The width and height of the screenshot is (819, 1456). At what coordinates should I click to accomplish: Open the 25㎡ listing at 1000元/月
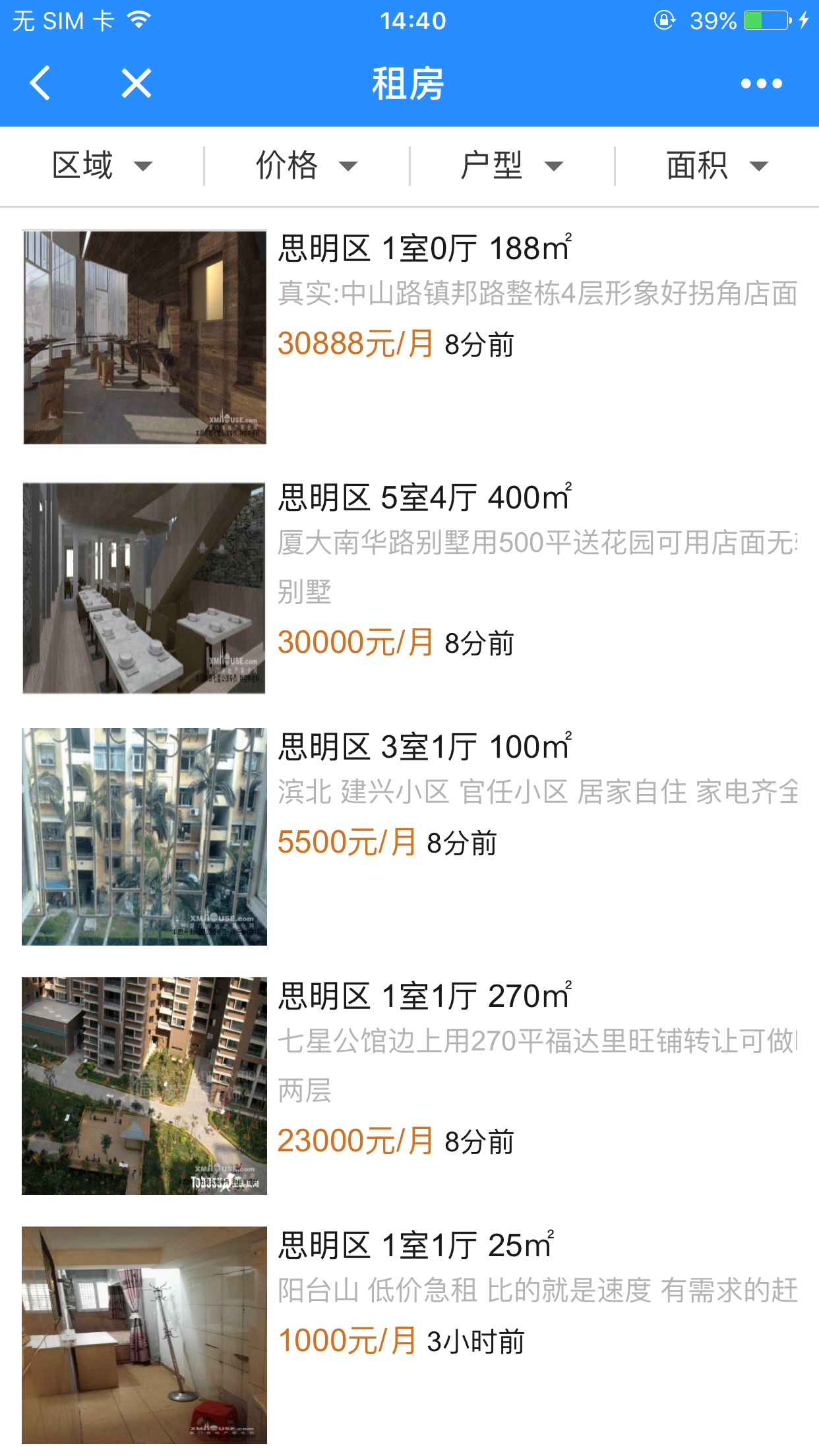tap(409, 1335)
